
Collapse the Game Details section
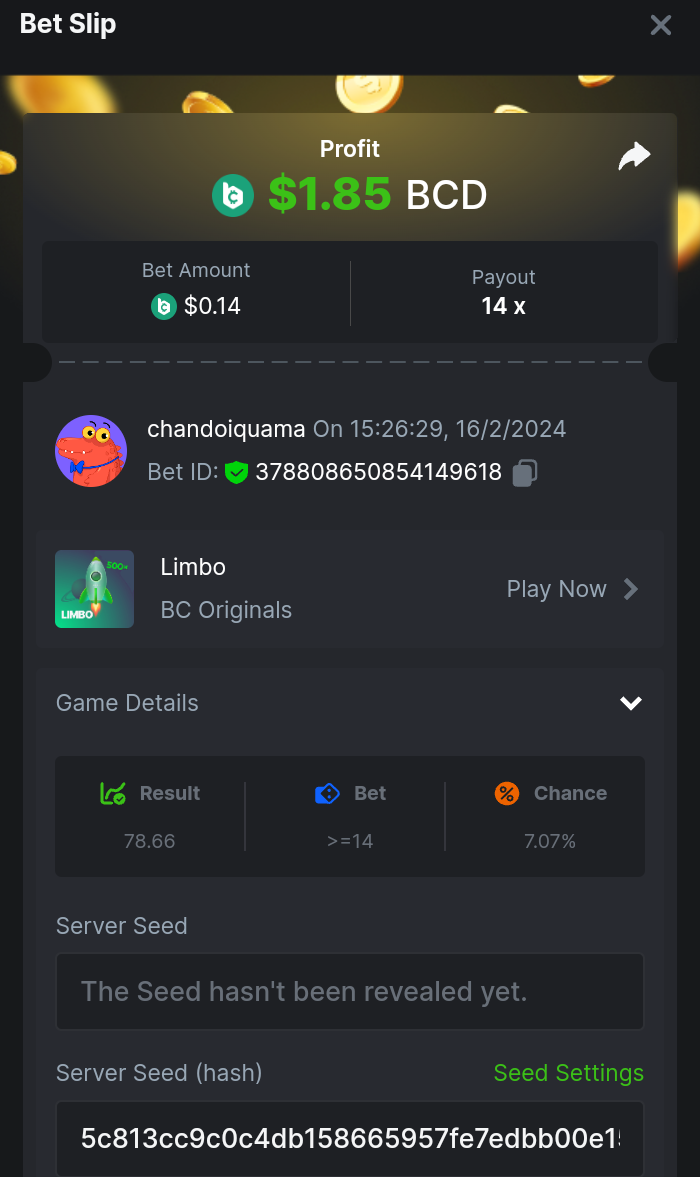tap(630, 703)
